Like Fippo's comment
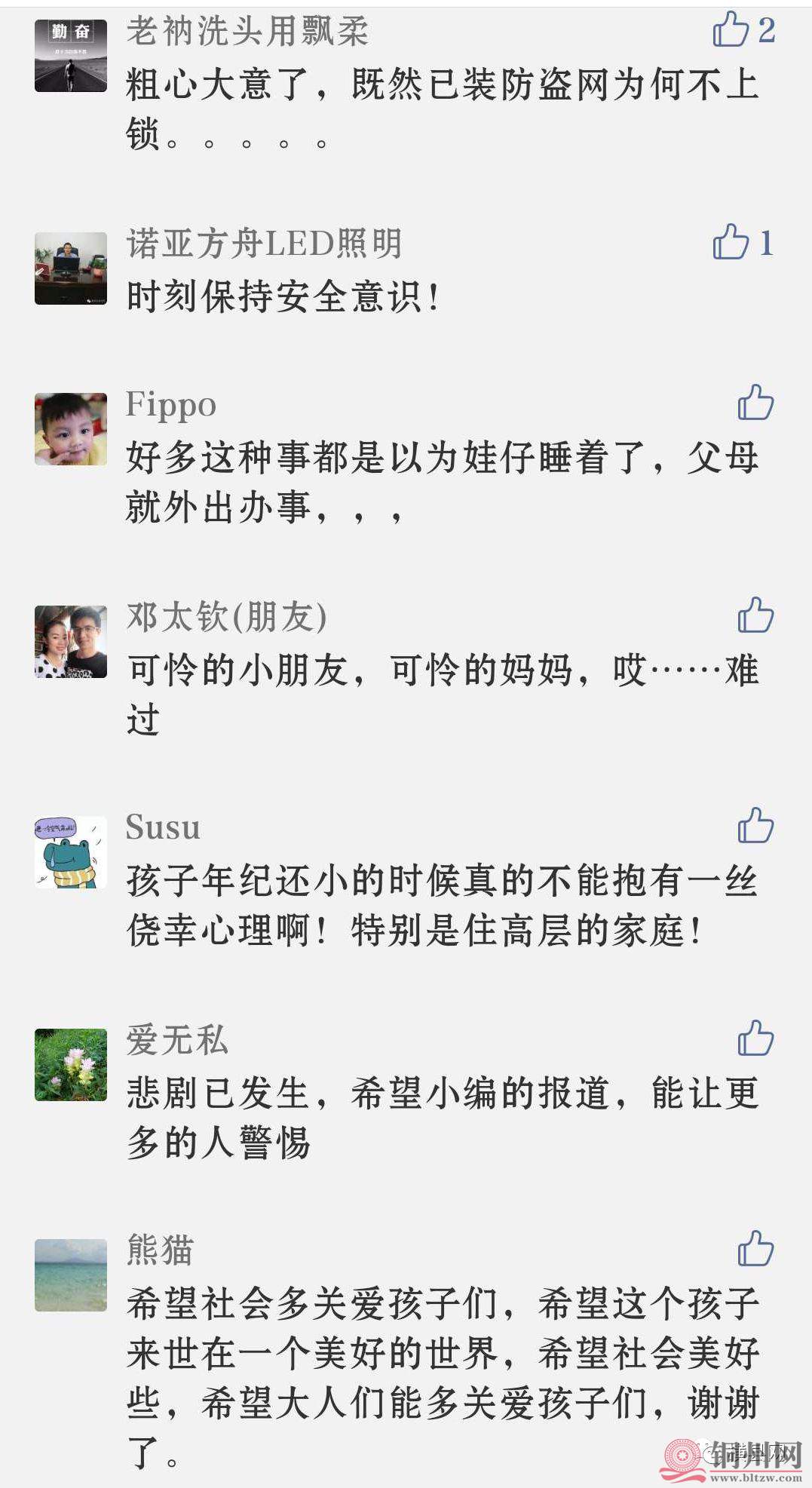Viewport: 812px width, 1488px height. coord(755,402)
